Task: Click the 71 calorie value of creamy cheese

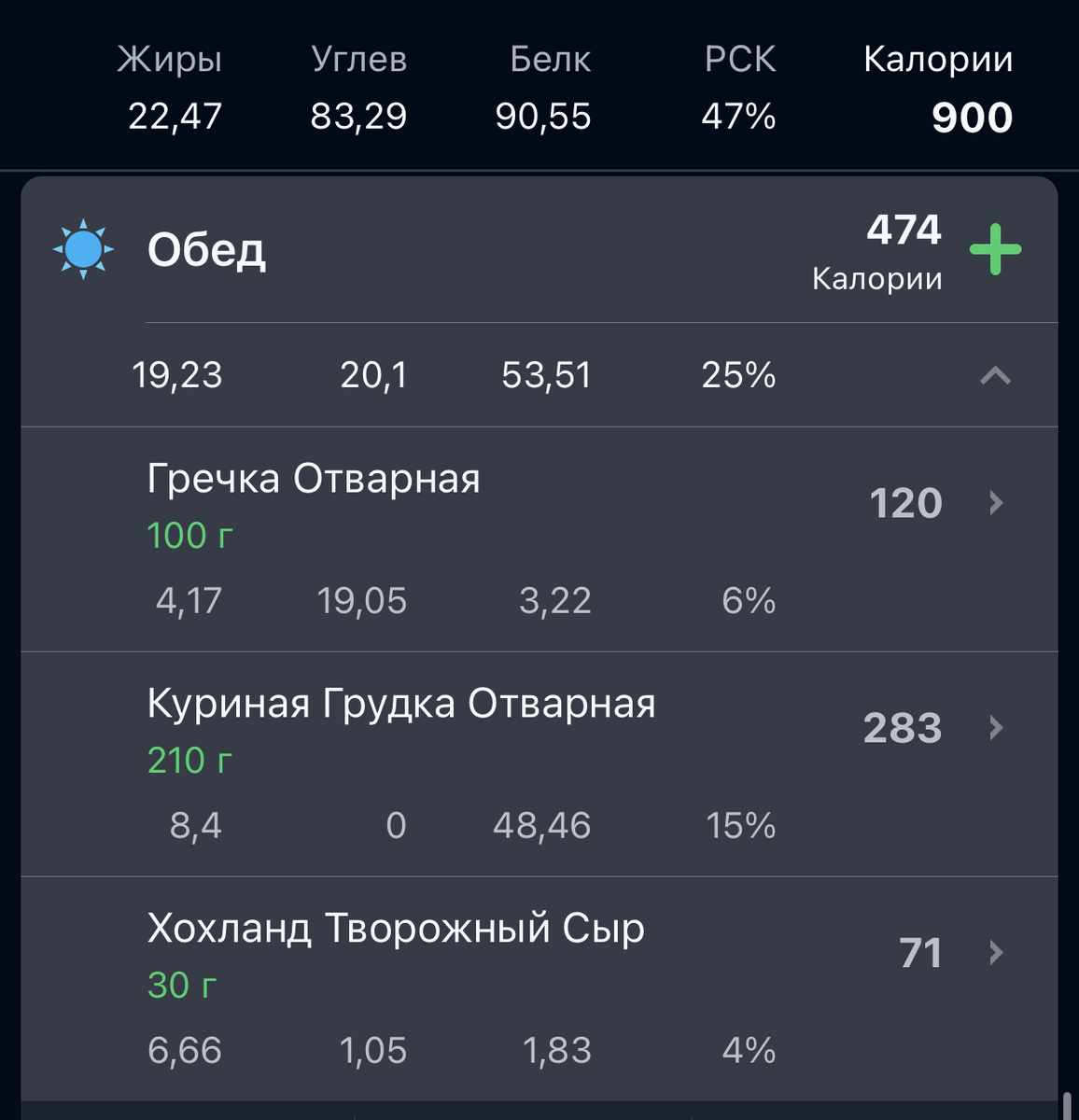Action: pyautogui.click(x=919, y=952)
